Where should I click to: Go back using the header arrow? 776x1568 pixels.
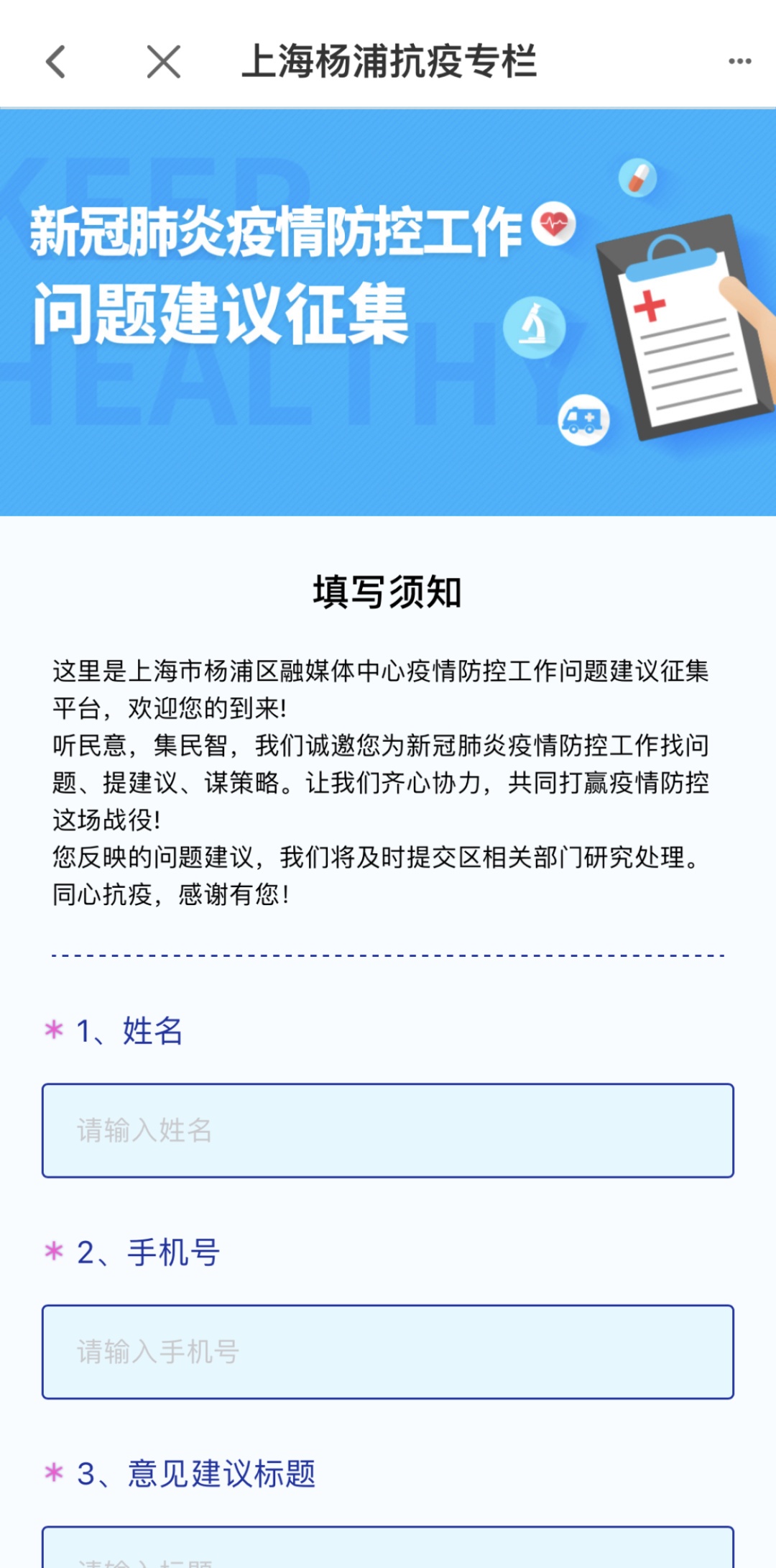coord(56,61)
